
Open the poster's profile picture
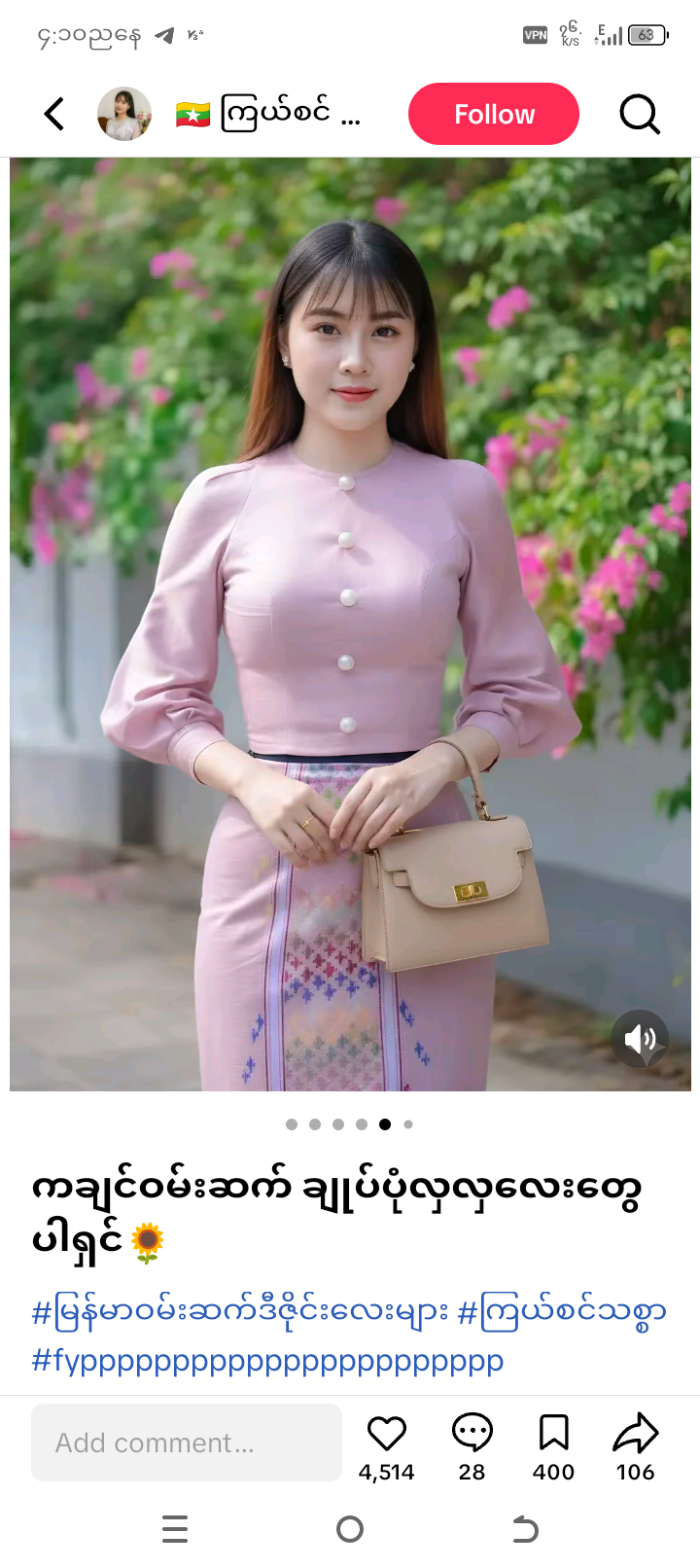pyautogui.click(x=124, y=114)
